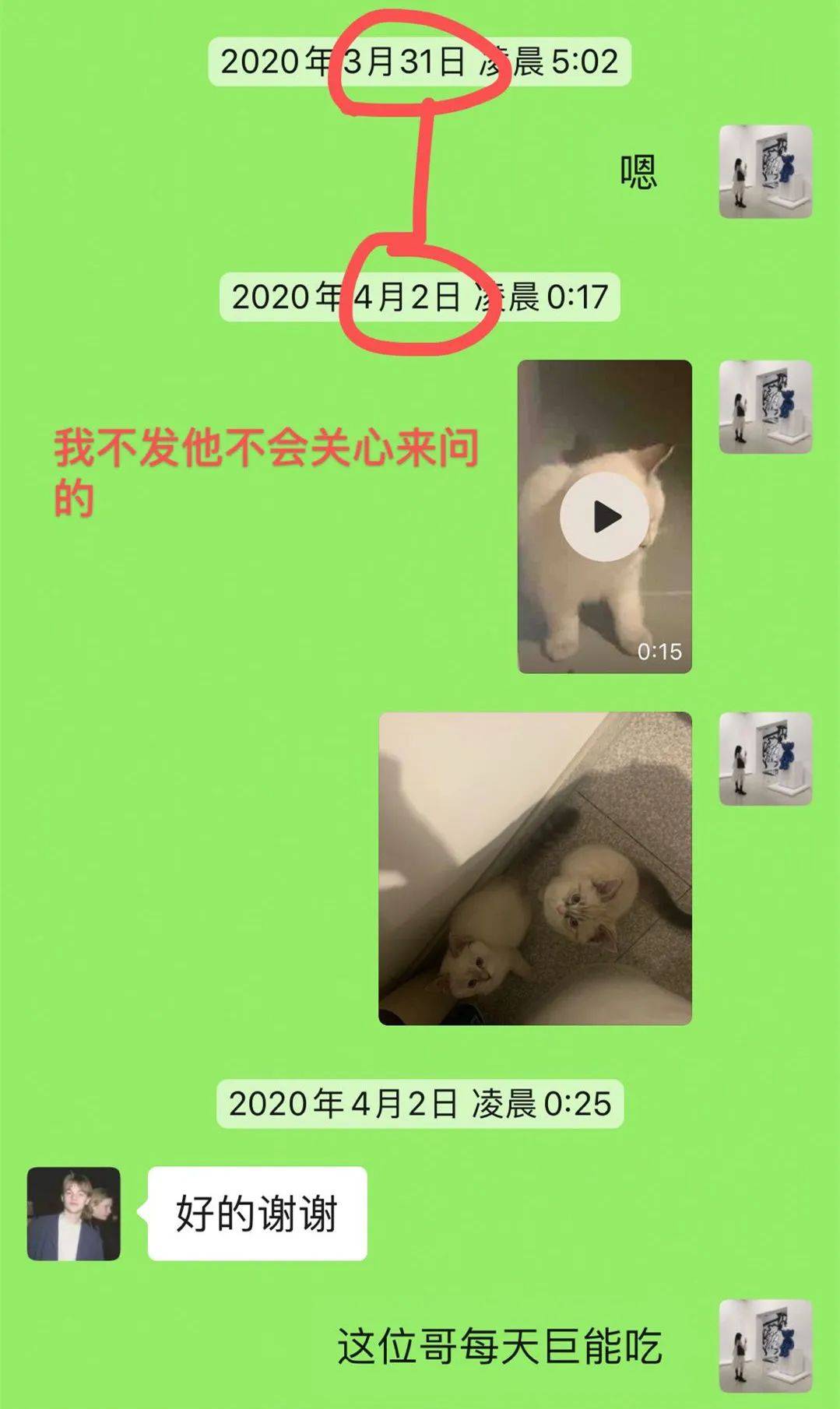Image resolution: width=840 pixels, height=1409 pixels.
Task: Play the 0:15 cat video message
Action: pyautogui.click(x=605, y=516)
